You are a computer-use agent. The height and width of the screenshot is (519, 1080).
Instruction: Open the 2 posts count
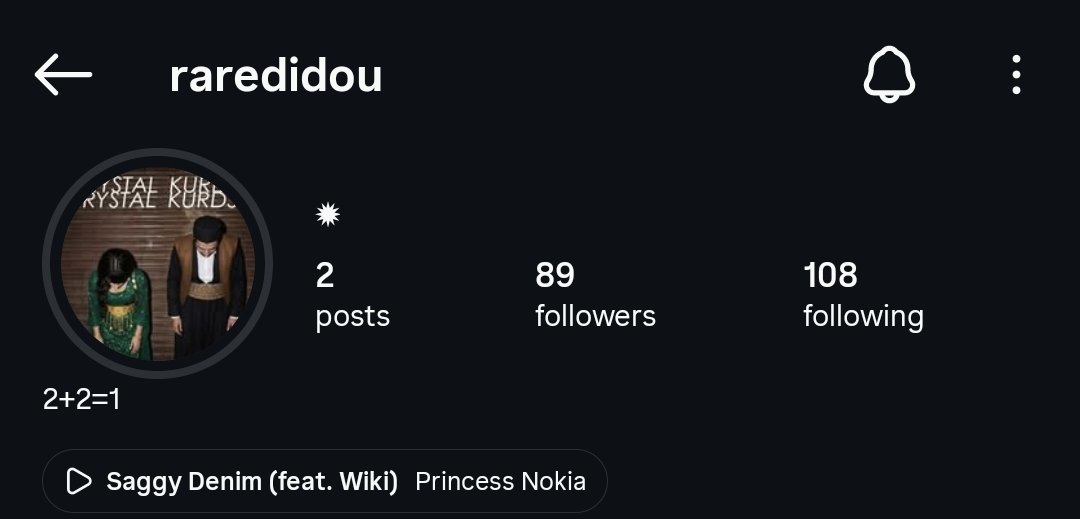click(x=353, y=295)
